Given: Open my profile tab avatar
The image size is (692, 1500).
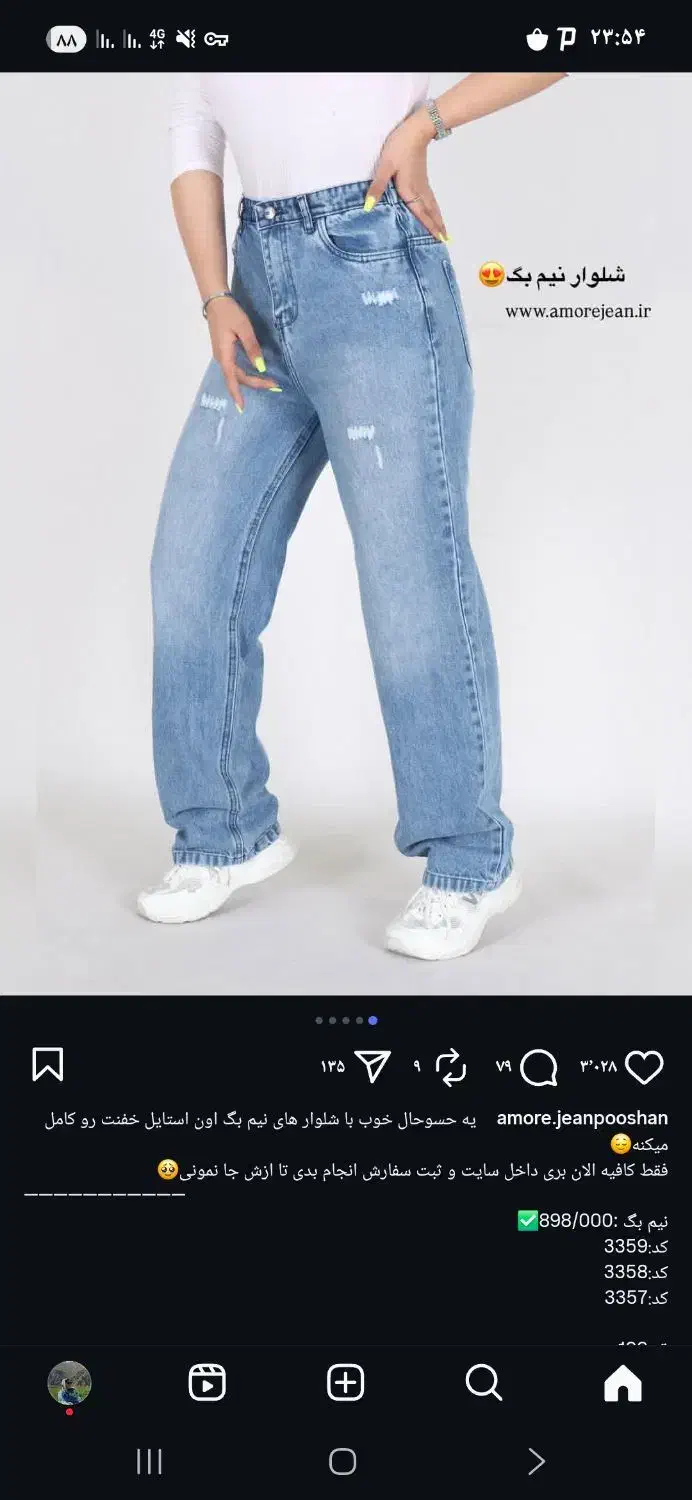Looking at the screenshot, I should click(70, 1384).
